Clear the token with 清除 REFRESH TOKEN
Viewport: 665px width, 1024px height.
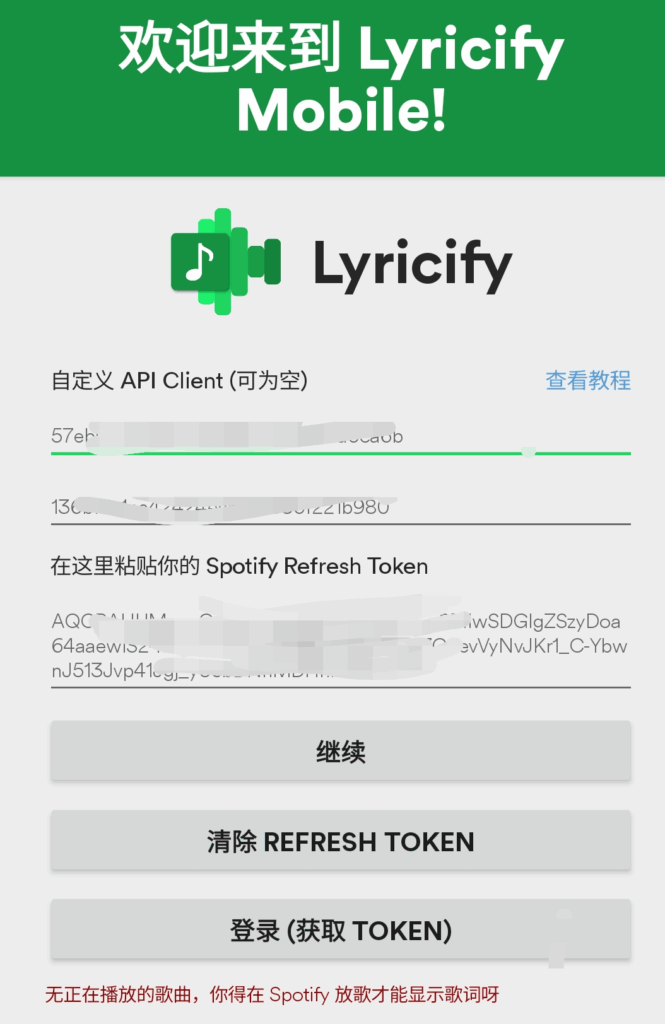pos(340,841)
